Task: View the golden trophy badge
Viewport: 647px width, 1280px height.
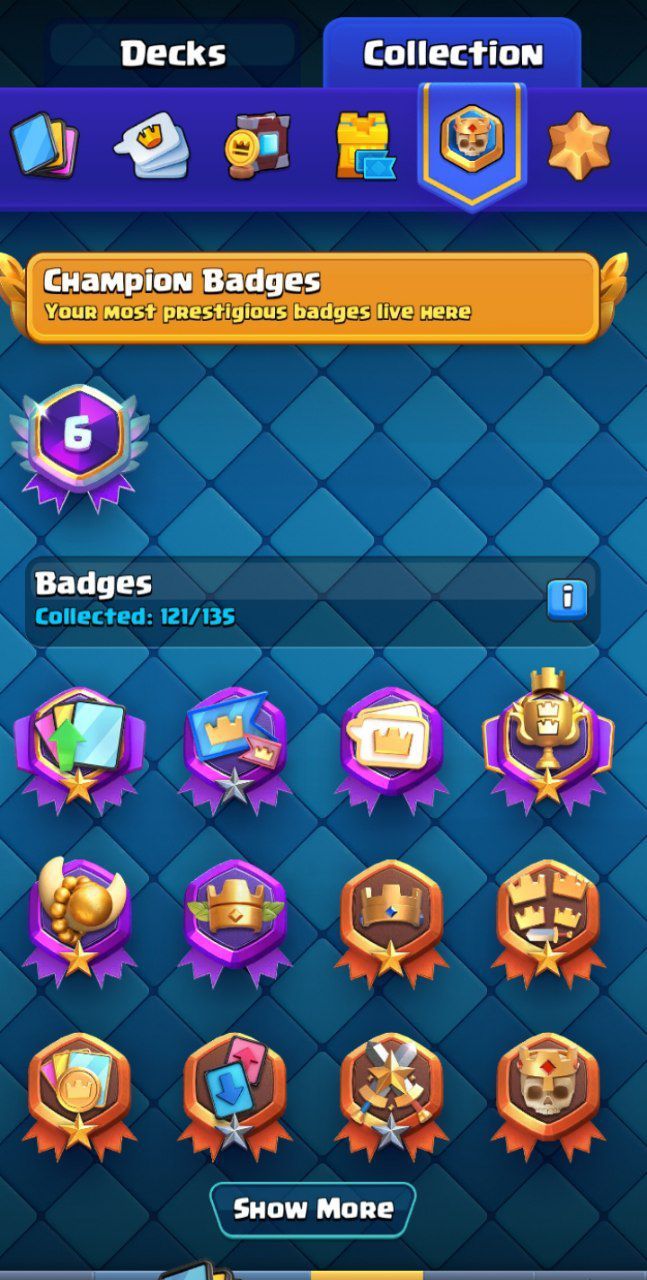Action: coord(547,738)
